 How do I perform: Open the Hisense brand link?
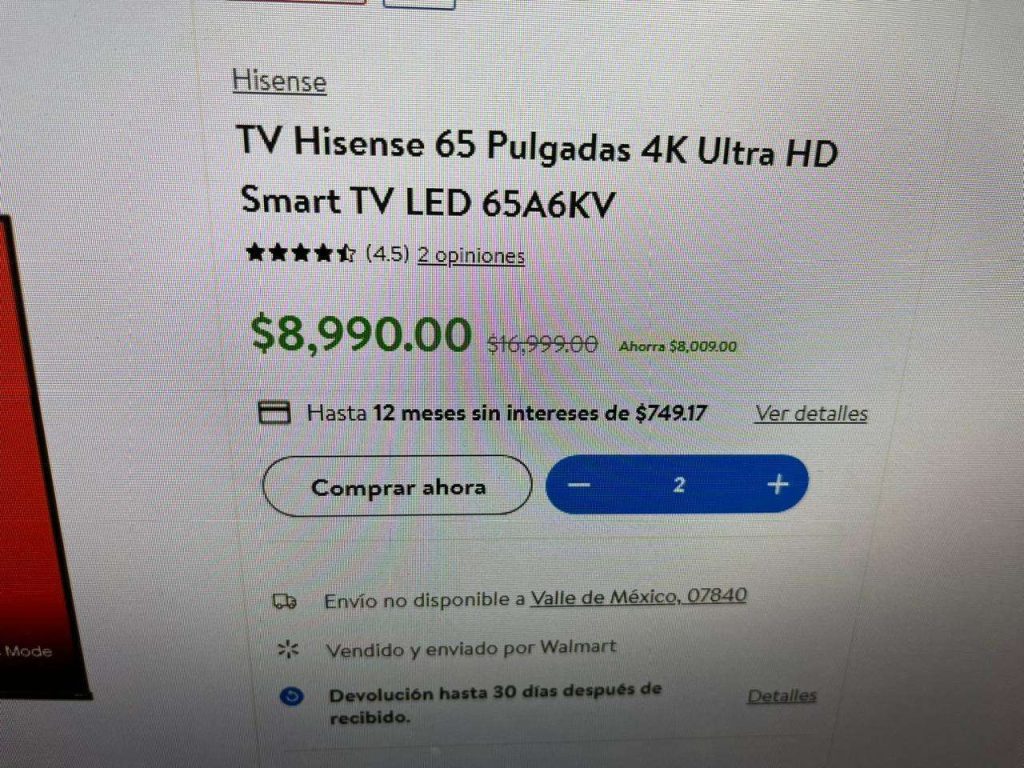279,81
